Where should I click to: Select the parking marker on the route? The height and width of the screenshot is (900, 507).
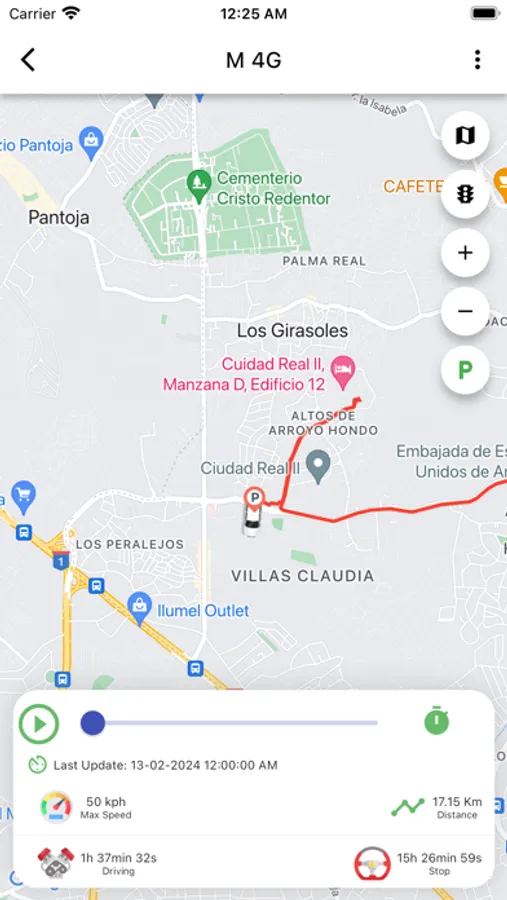tap(254, 498)
